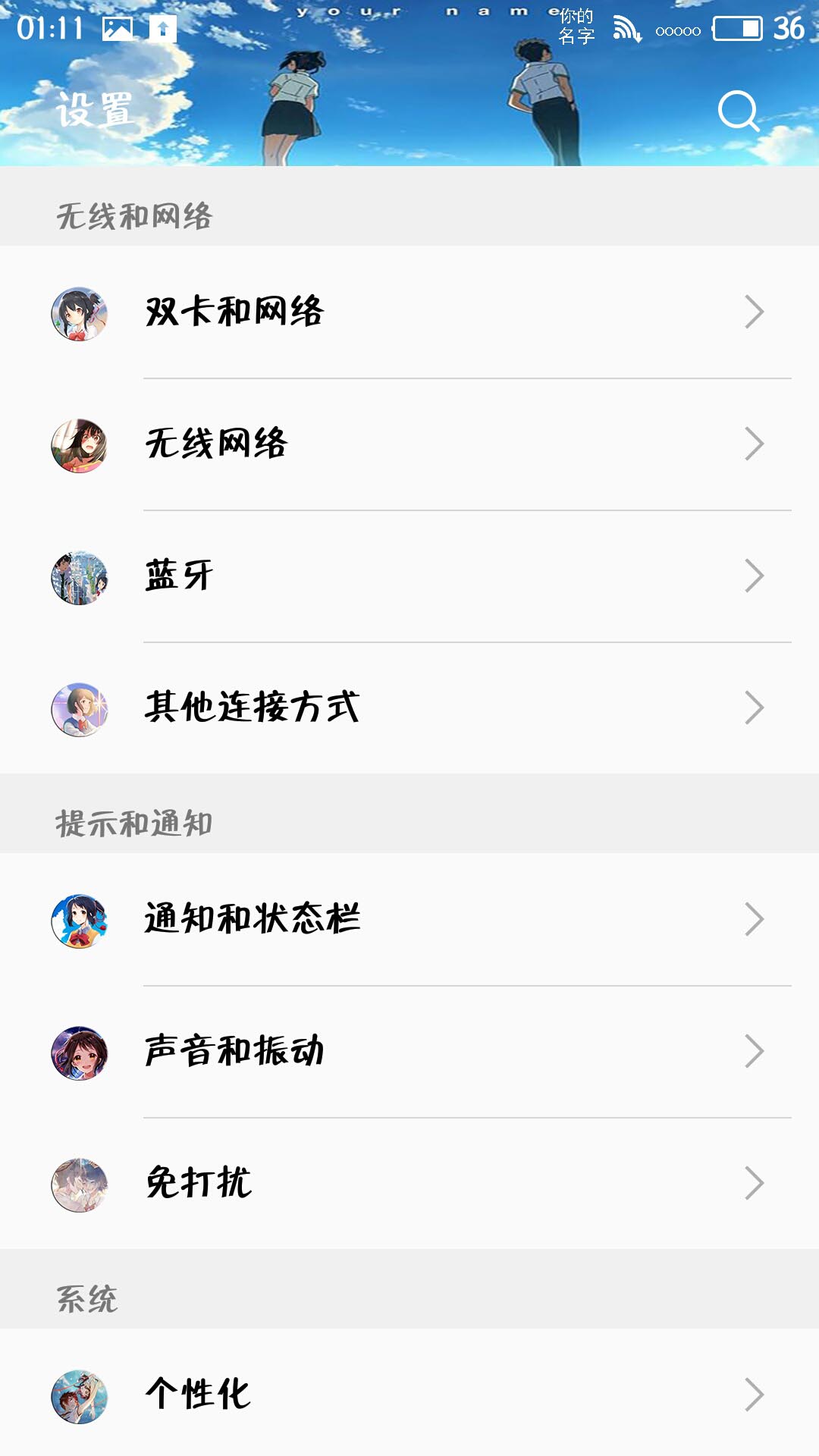Select 个性化 settings

pyautogui.click(x=409, y=1394)
